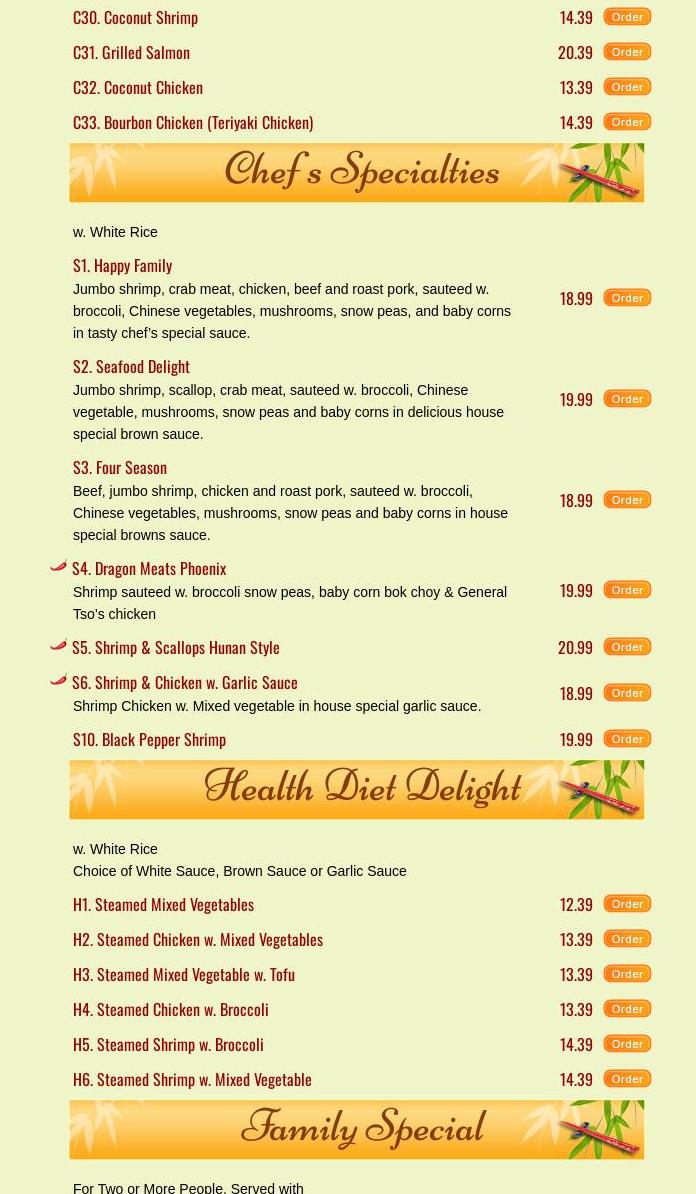Open the C31. Grilled Salmon item link
Screen dimensions: 696x1194
(x=131, y=53)
